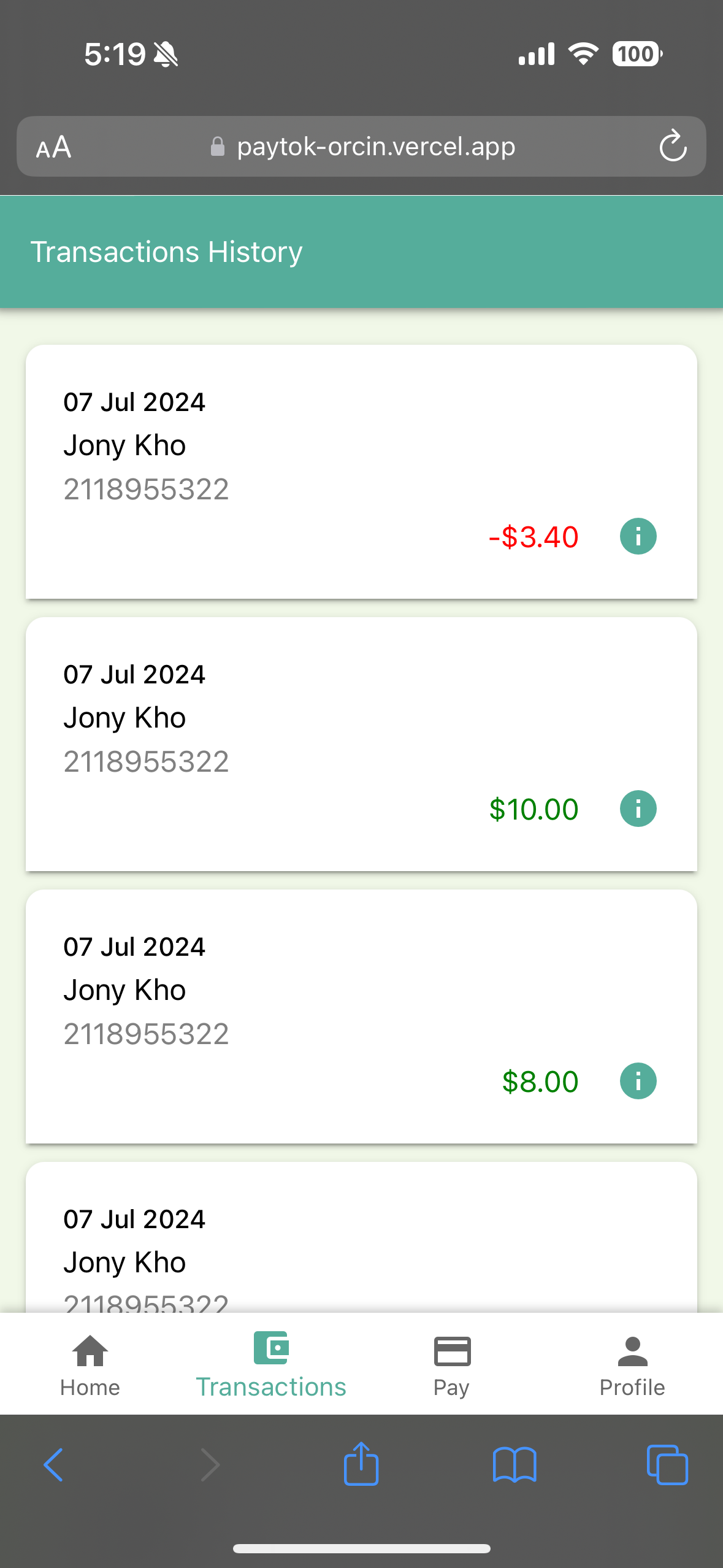
Task: Show info for the $8.00 transaction
Action: click(638, 1081)
